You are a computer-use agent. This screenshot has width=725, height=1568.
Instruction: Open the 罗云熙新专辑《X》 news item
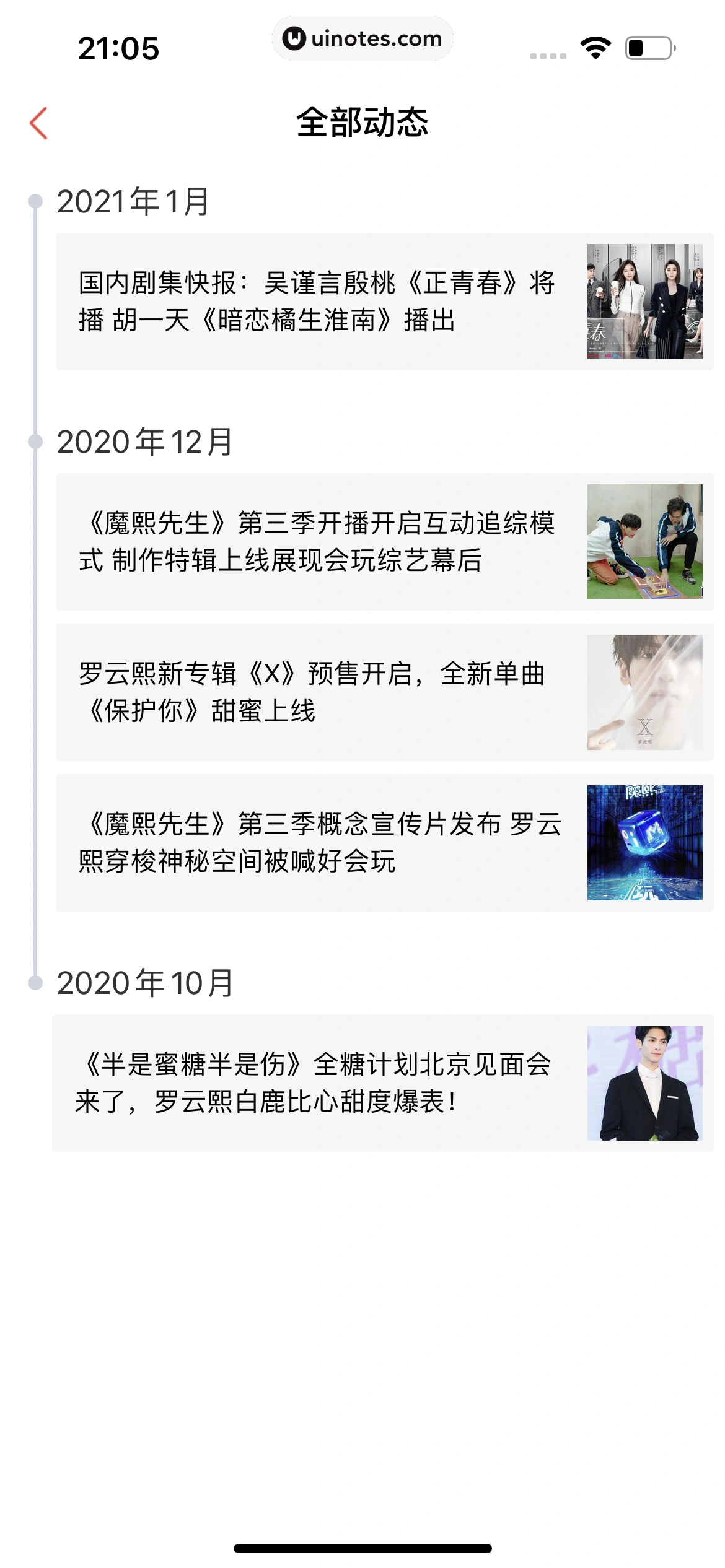362,694
